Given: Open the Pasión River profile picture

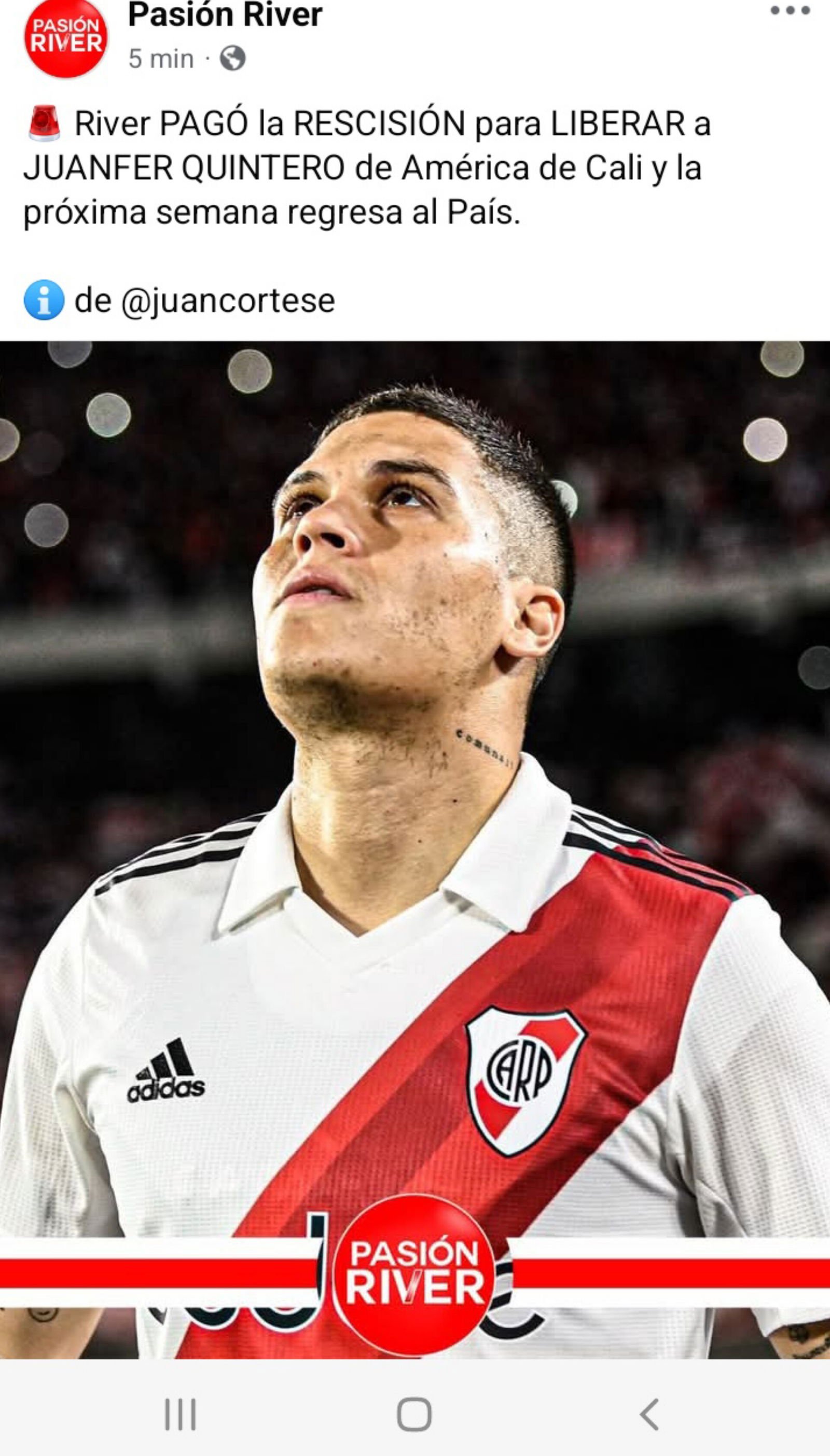Looking at the screenshot, I should [x=66, y=38].
